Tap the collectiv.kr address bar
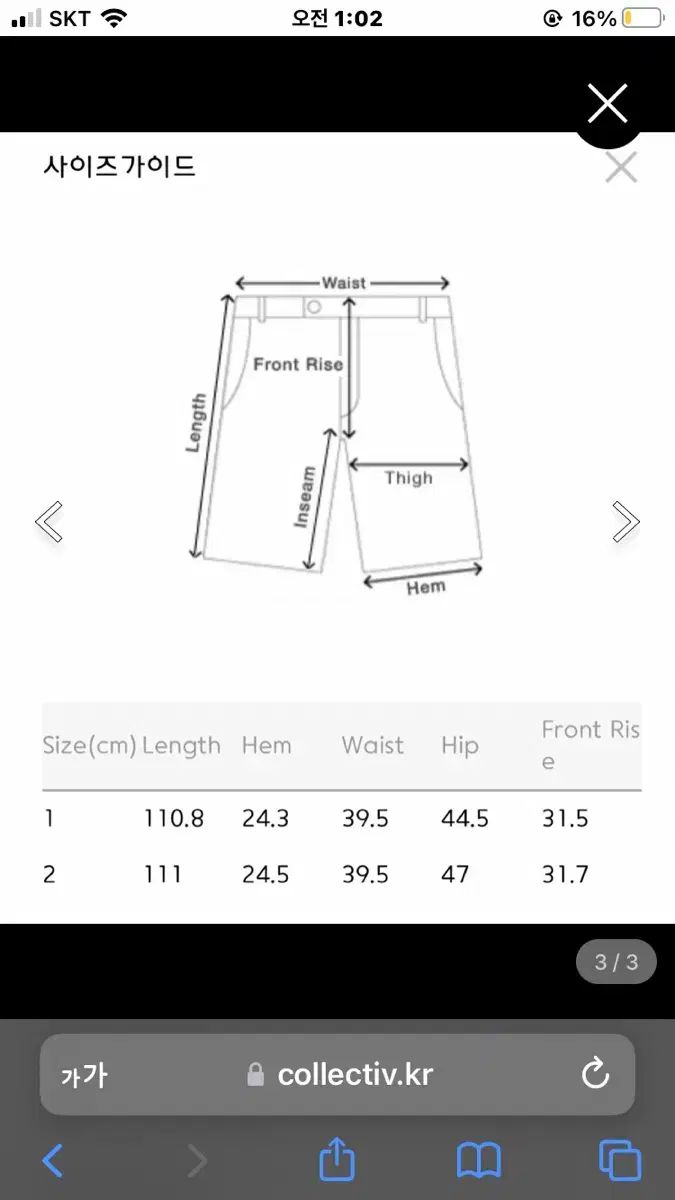 (340, 1075)
